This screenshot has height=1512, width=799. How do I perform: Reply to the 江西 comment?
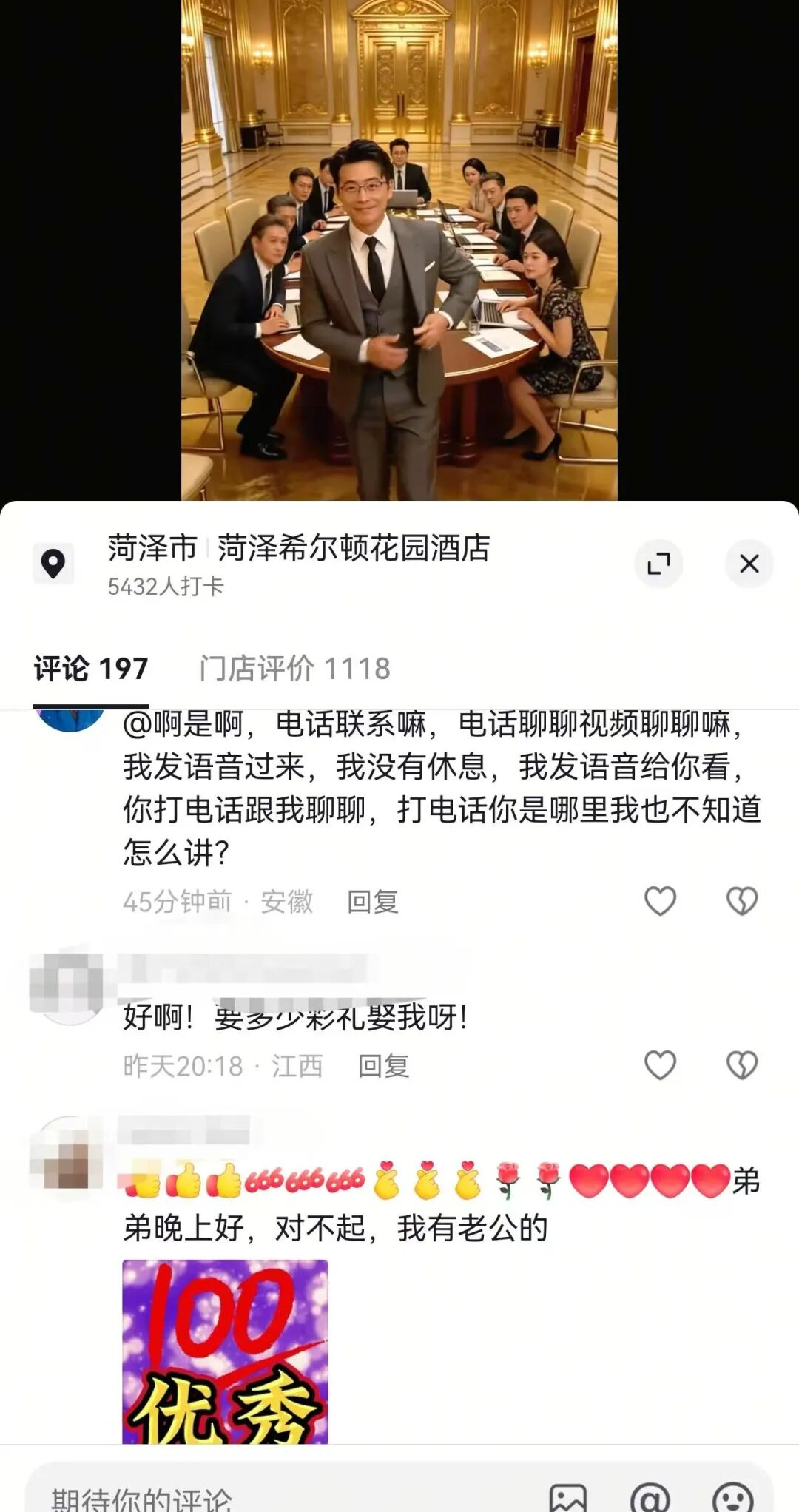pos(383,1066)
